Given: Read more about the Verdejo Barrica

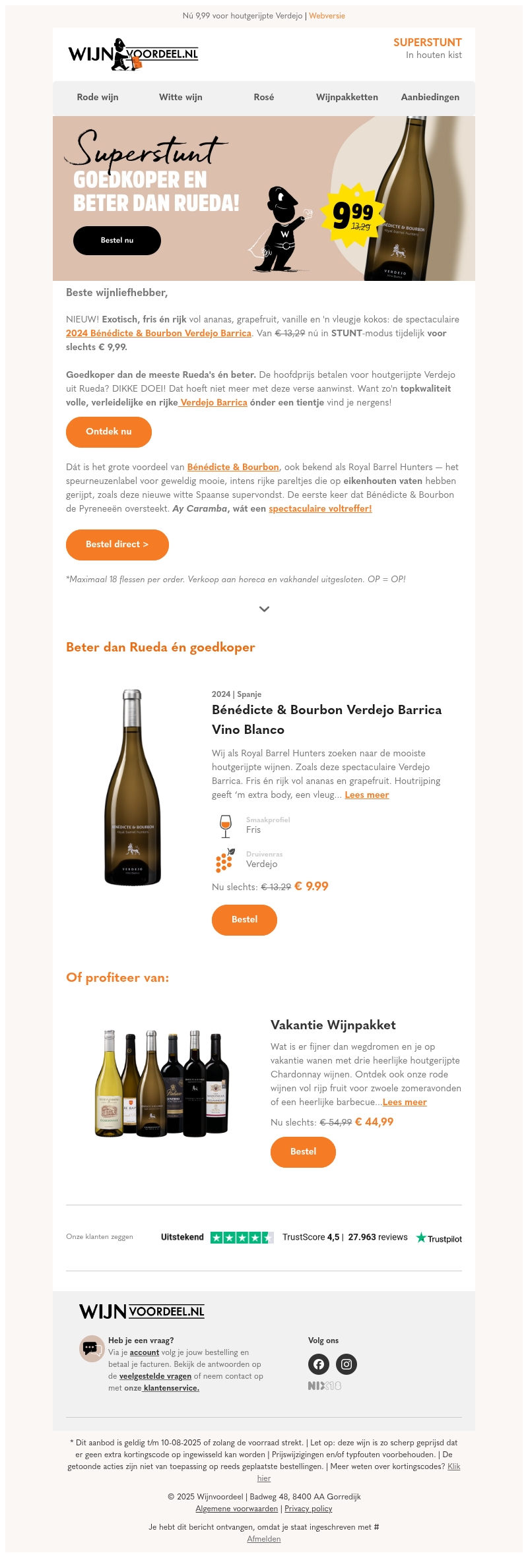Looking at the screenshot, I should 367,795.
